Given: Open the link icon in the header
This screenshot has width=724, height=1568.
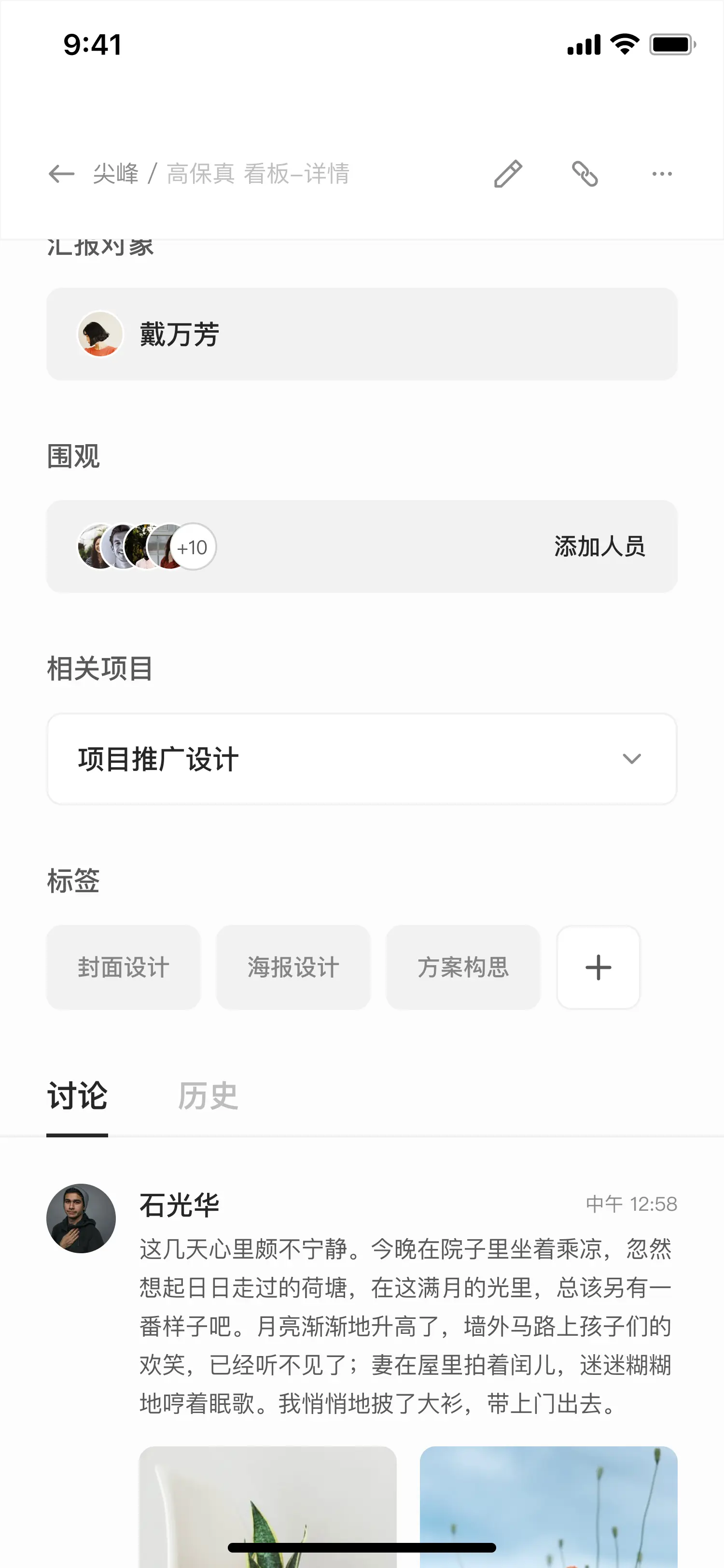Looking at the screenshot, I should click(x=585, y=173).
